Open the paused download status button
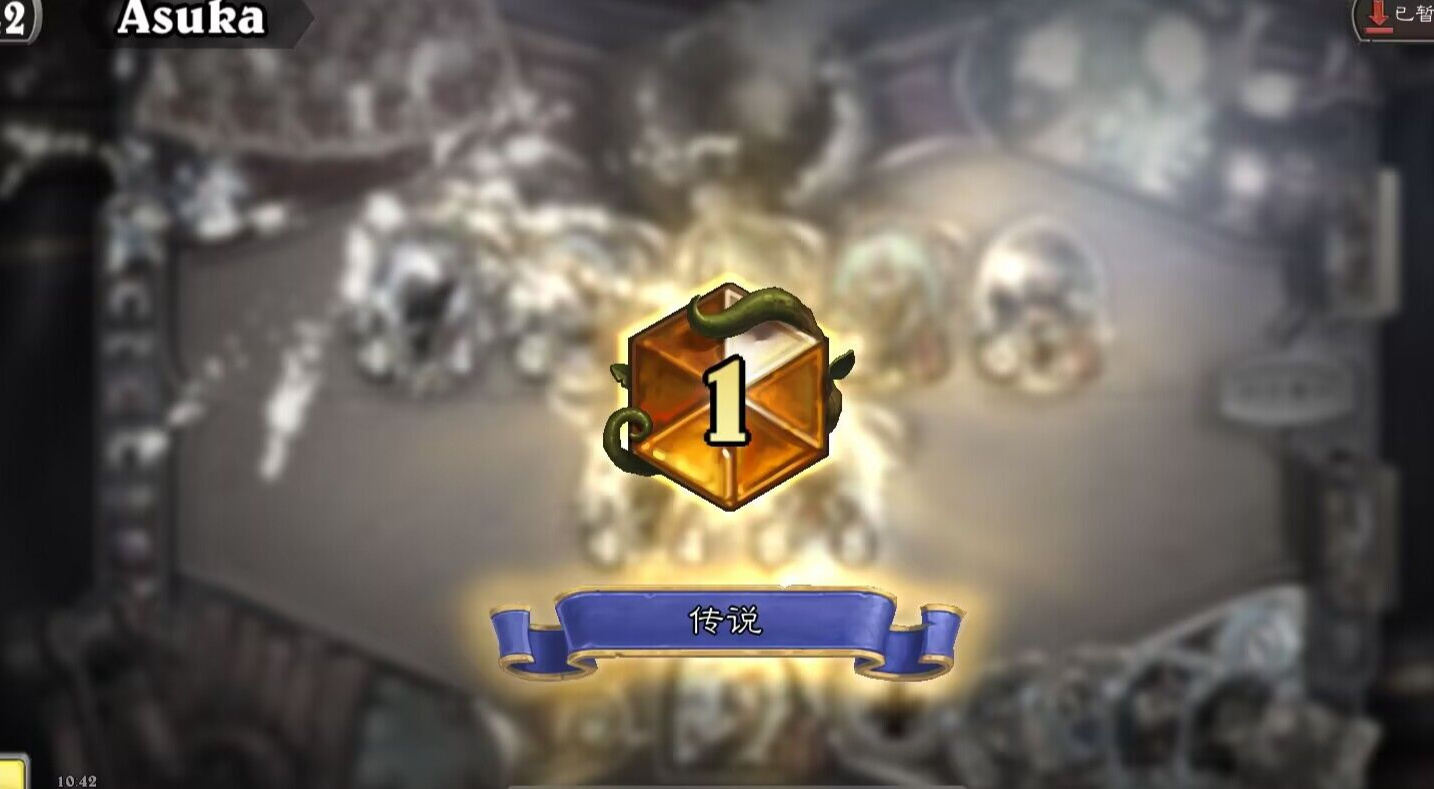Screen dimensions: 1434x789 (1398, 17)
